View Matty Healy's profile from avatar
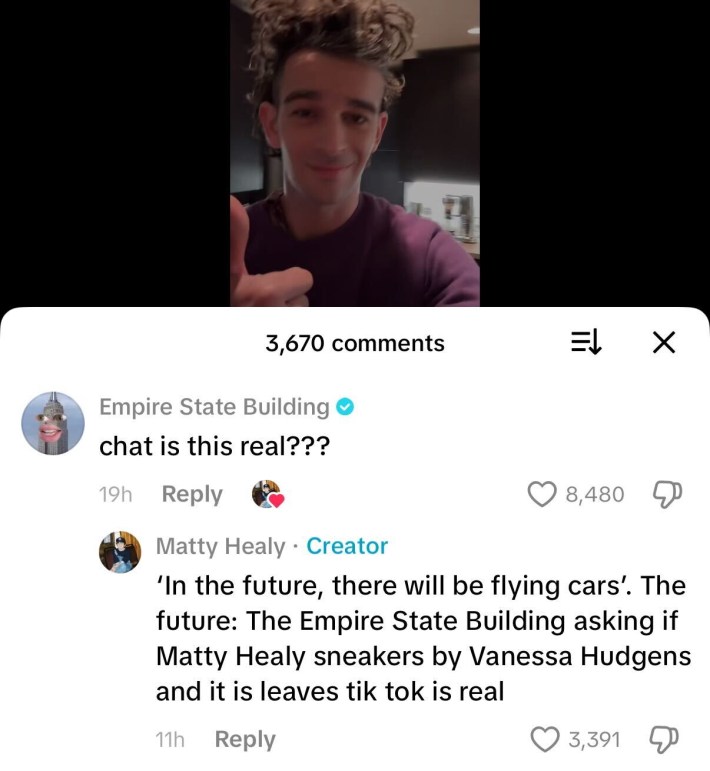Viewport: 710px width, 771px height. click(119, 552)
